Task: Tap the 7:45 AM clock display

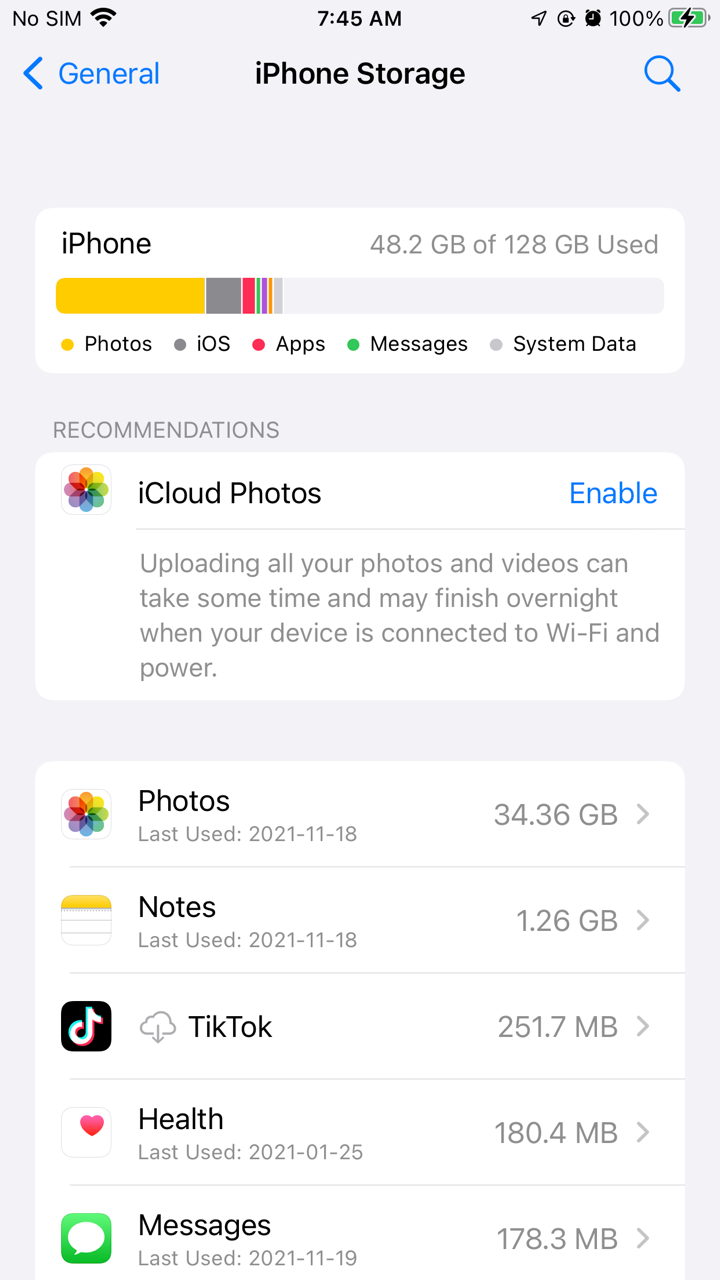Action: 360,17
